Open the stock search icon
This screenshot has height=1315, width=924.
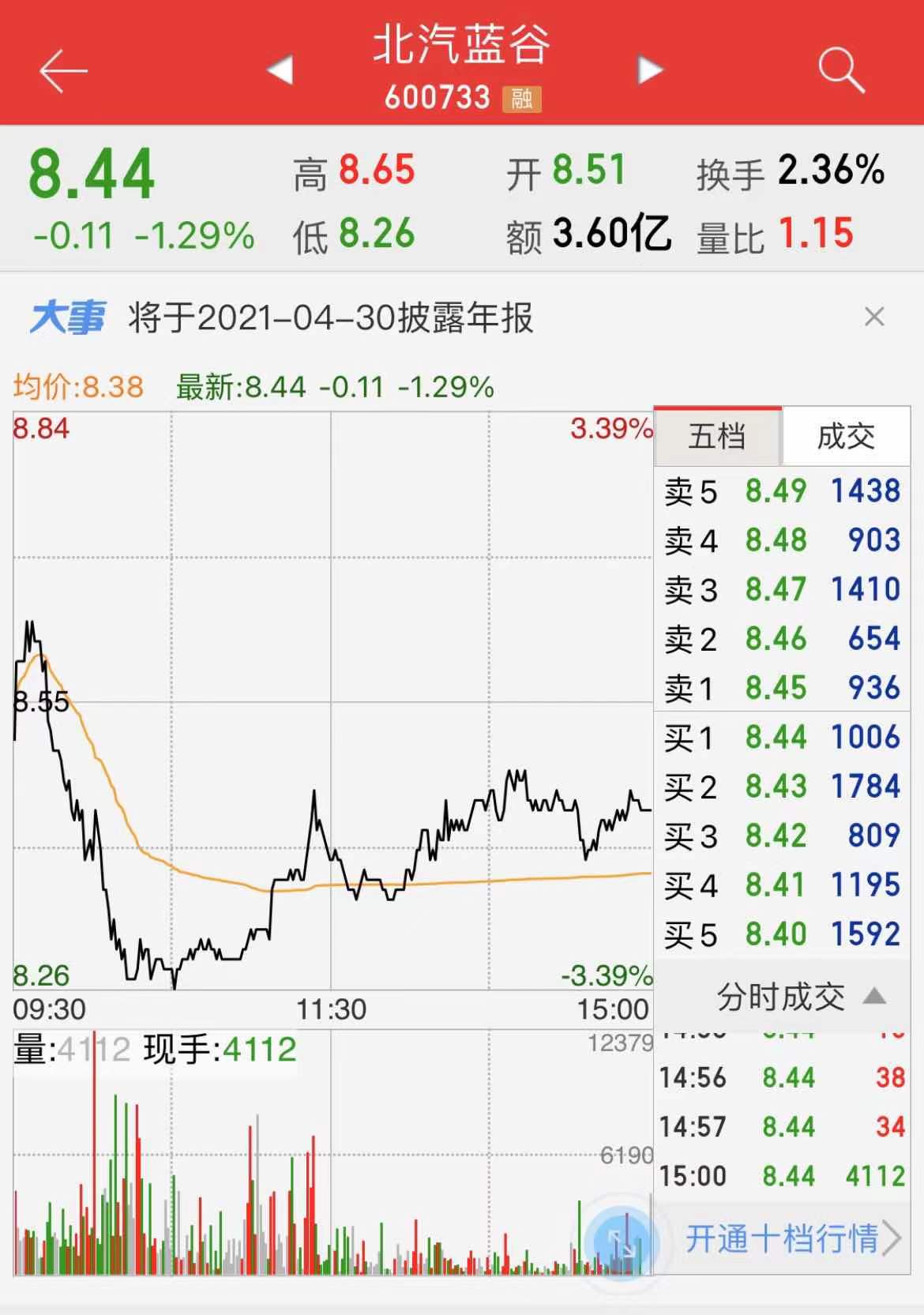[840, 70]
